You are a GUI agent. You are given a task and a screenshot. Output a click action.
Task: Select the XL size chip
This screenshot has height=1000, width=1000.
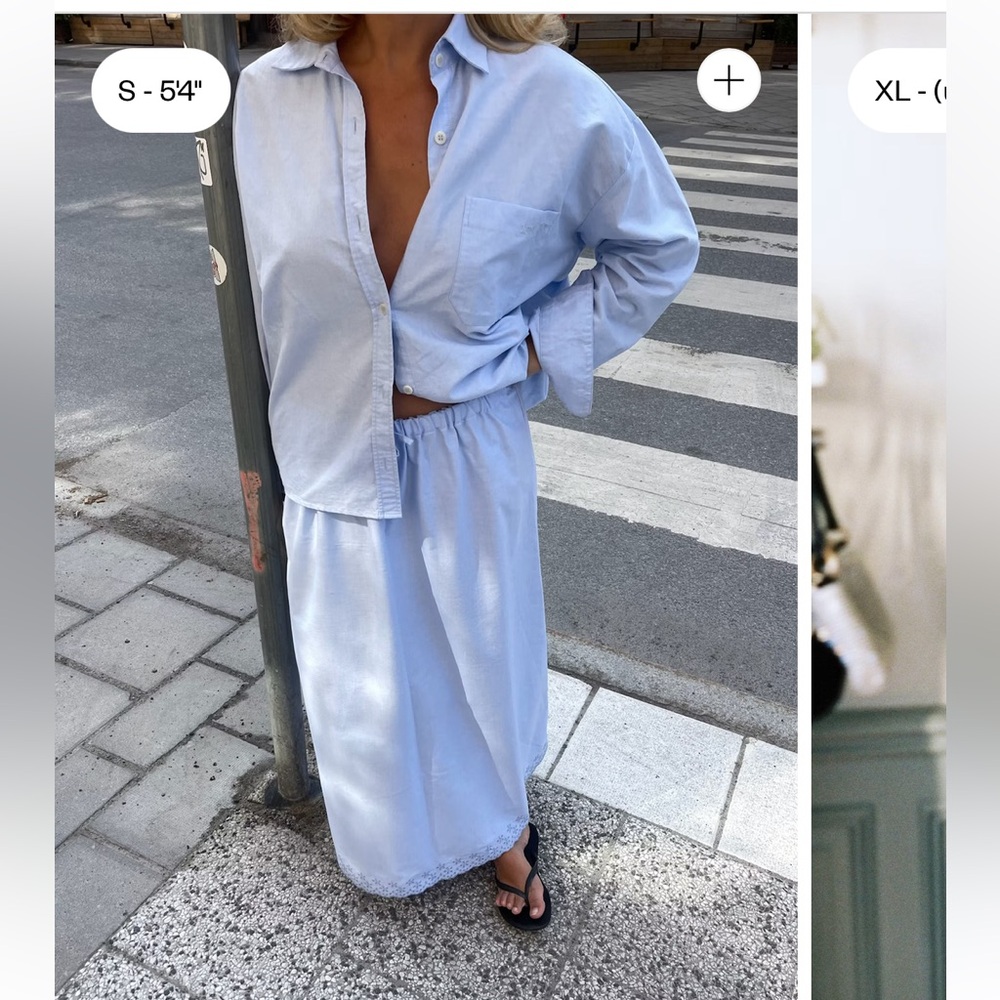pos(900,91)
